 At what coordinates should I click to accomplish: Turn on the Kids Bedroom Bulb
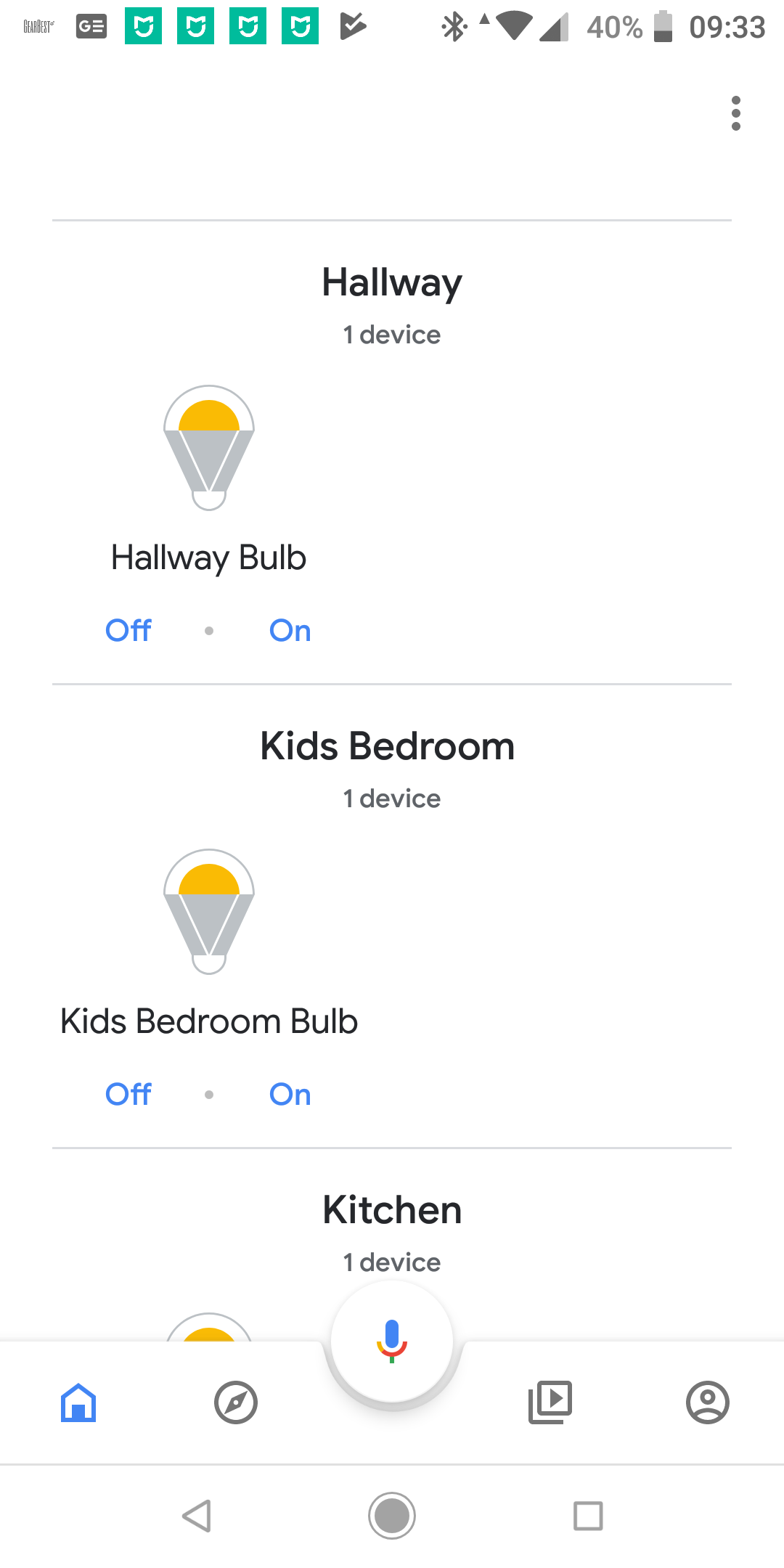(290, 1094)
